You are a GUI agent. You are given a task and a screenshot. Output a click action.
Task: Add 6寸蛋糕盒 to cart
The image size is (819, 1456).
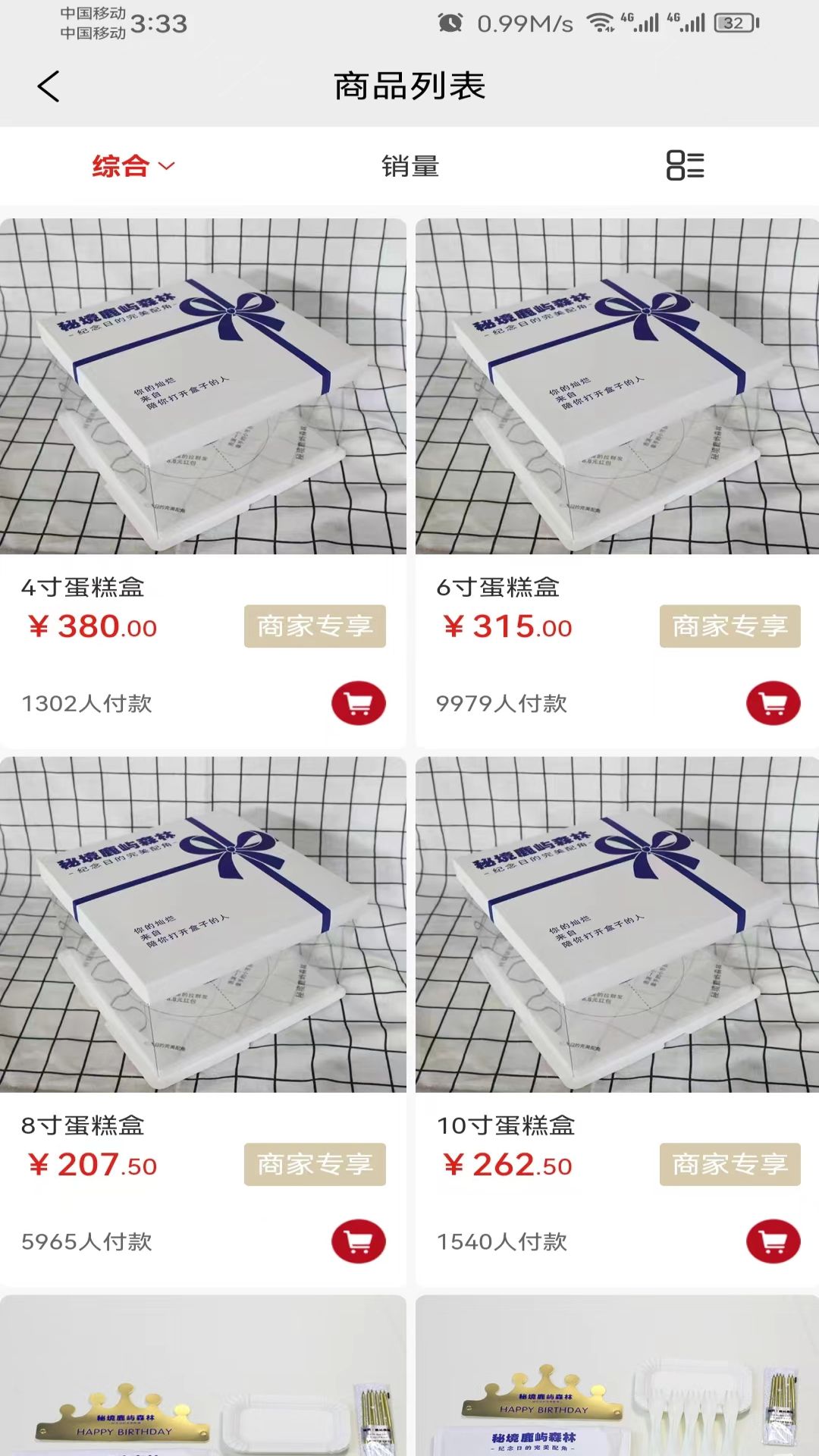point(772,704)
